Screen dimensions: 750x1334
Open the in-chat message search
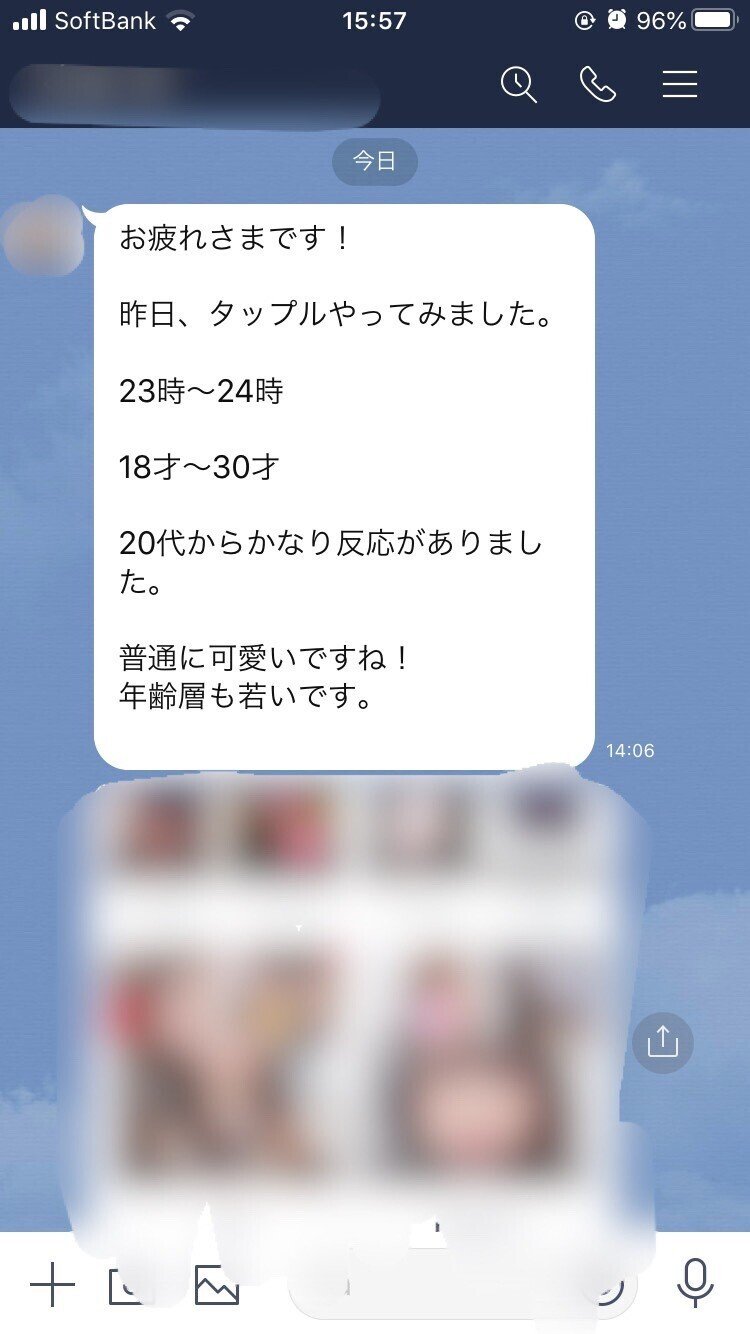tap(519, 85)
